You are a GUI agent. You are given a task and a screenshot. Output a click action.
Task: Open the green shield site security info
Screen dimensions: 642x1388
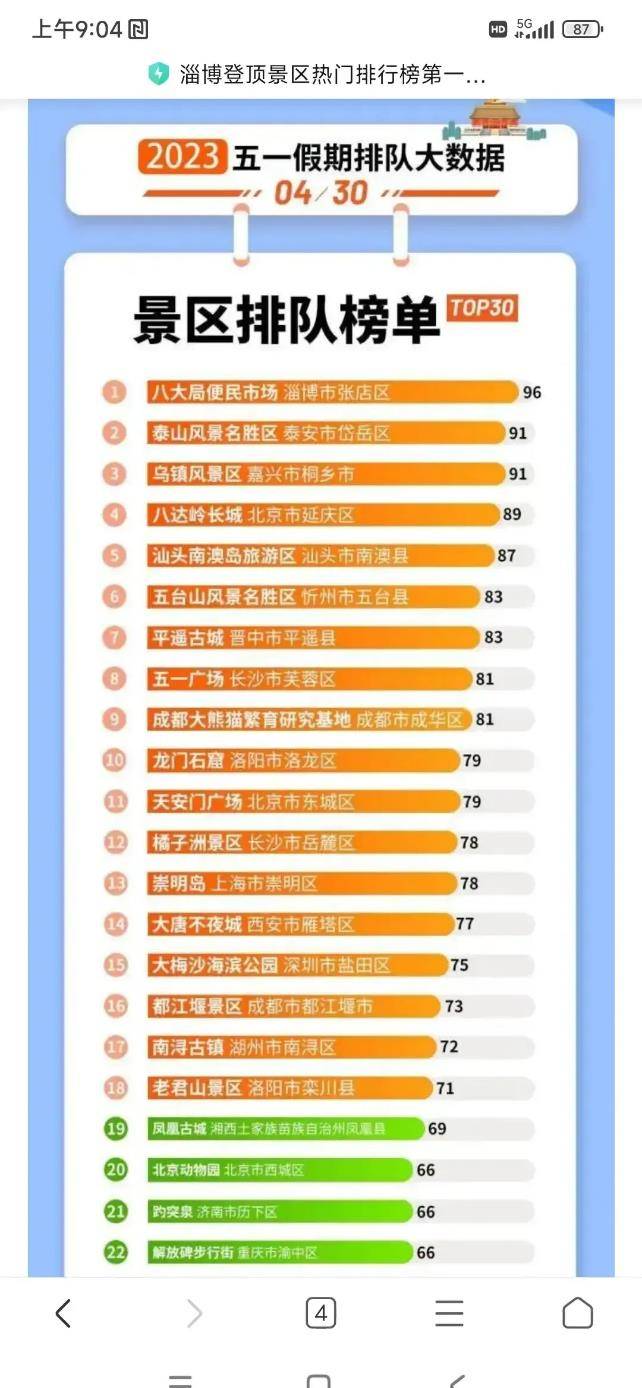coord(158,74)
